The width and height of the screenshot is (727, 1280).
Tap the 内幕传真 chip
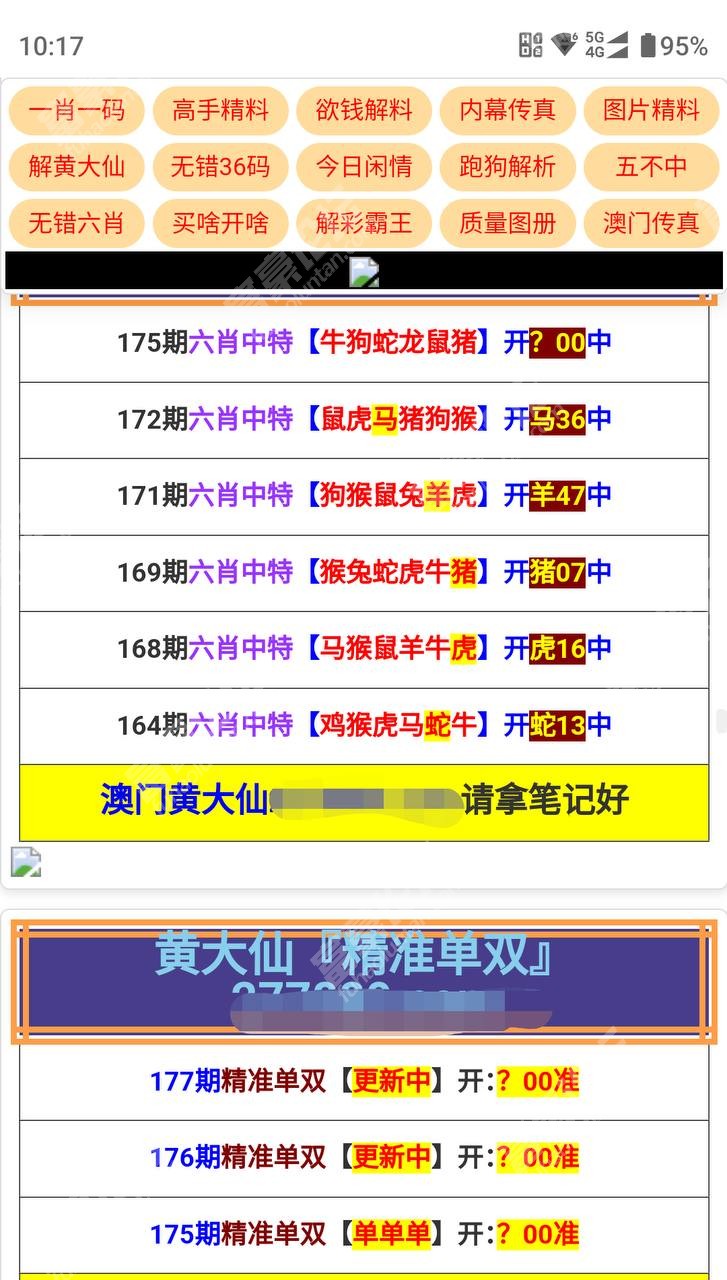click(508, 110)
